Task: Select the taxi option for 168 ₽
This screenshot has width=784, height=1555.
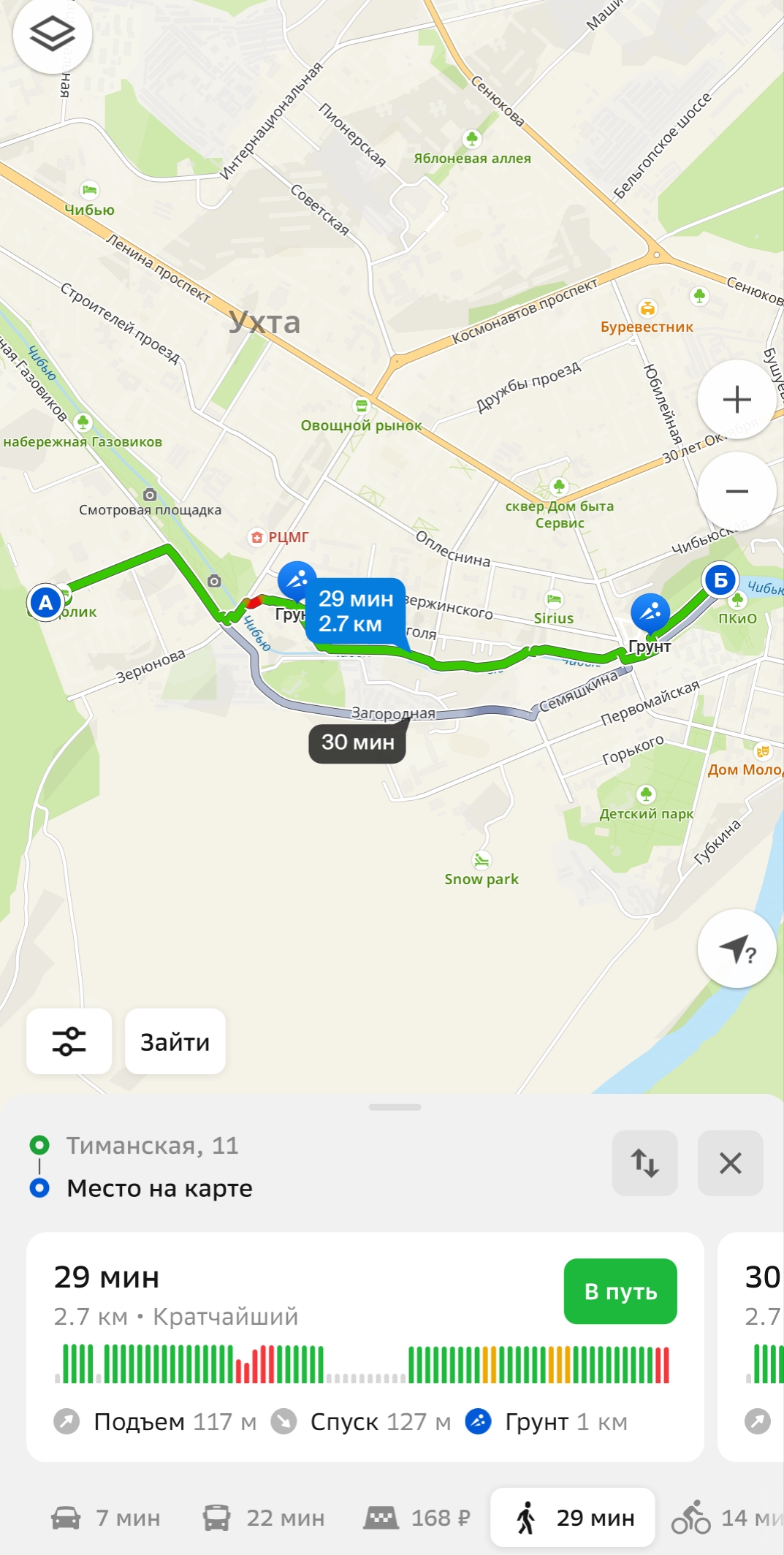Action: [417, 1518]
